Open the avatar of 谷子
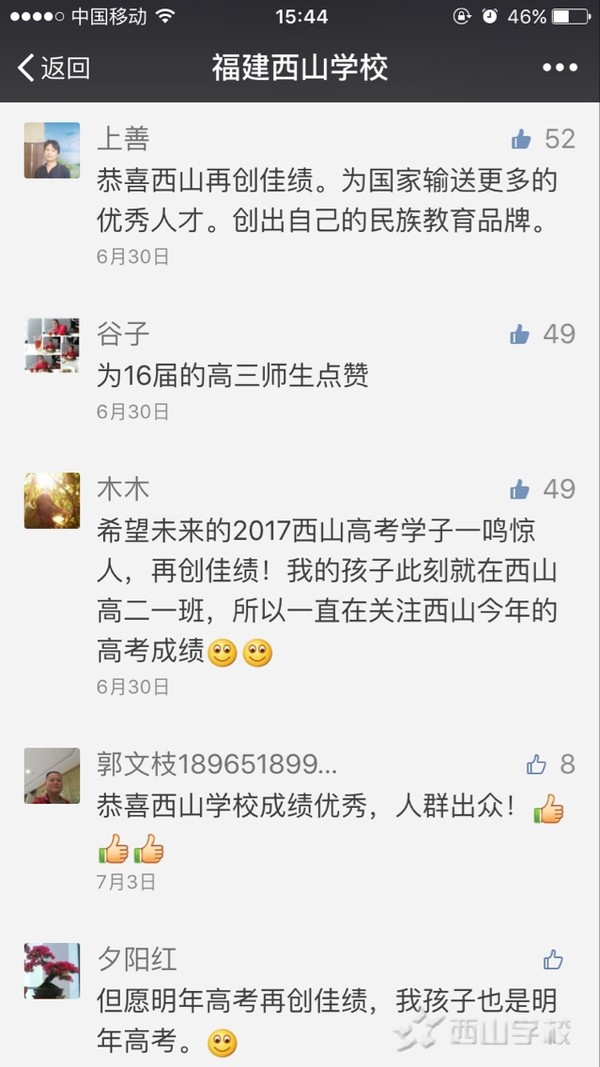Image resolution: width=600 pixels, height=1067 pixels. pos(51,345)
